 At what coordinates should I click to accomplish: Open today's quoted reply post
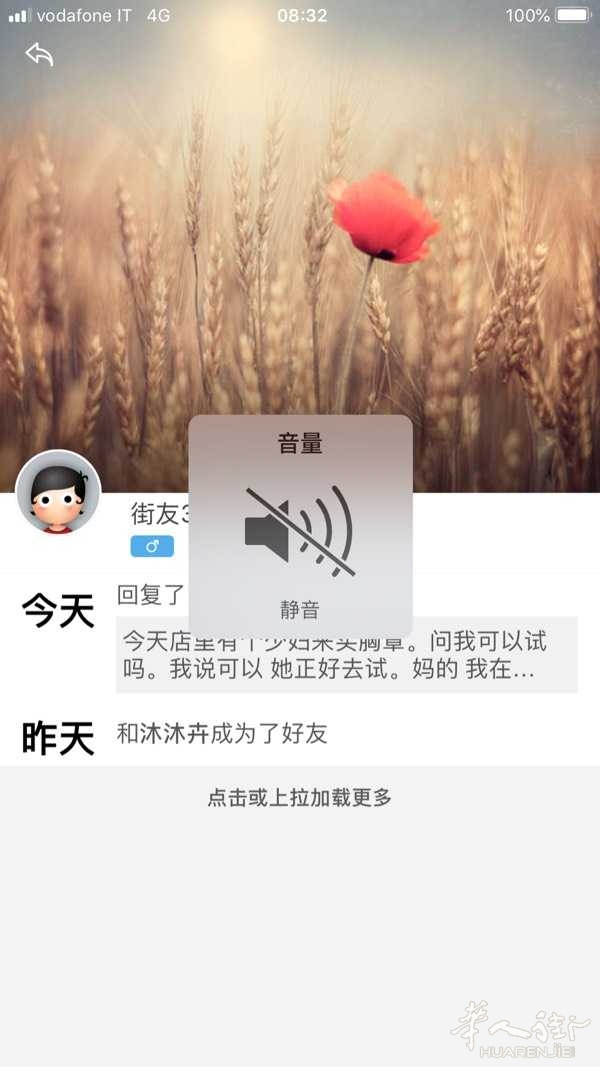point(346,654)
